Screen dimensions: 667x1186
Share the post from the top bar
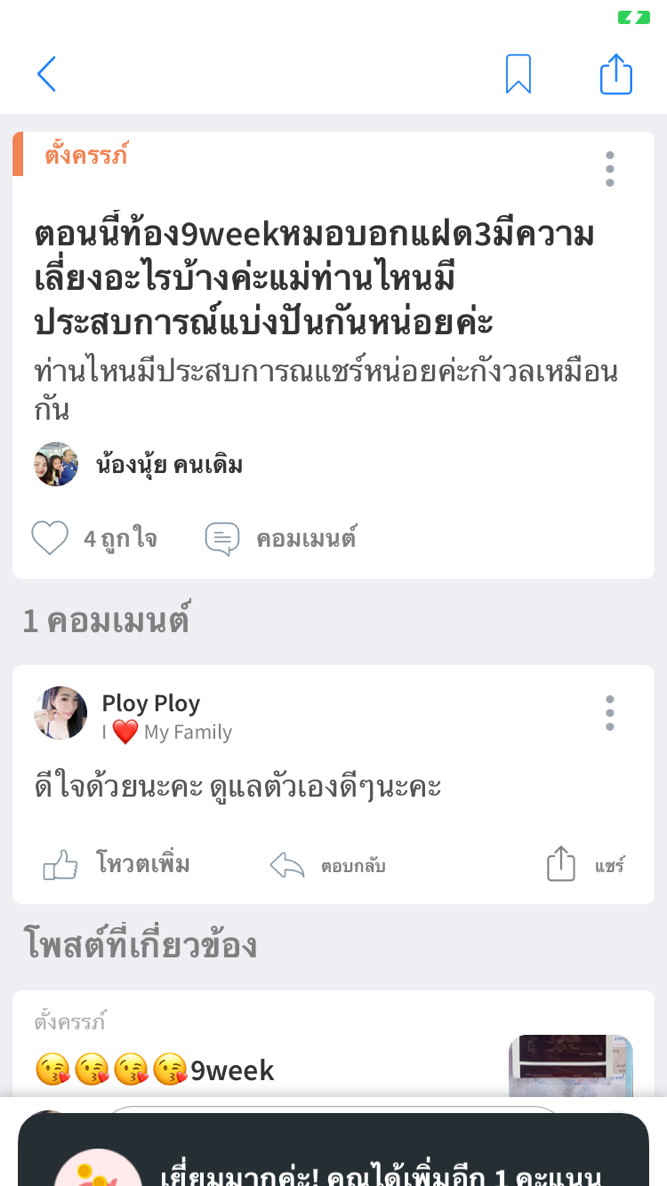(616, 74)
